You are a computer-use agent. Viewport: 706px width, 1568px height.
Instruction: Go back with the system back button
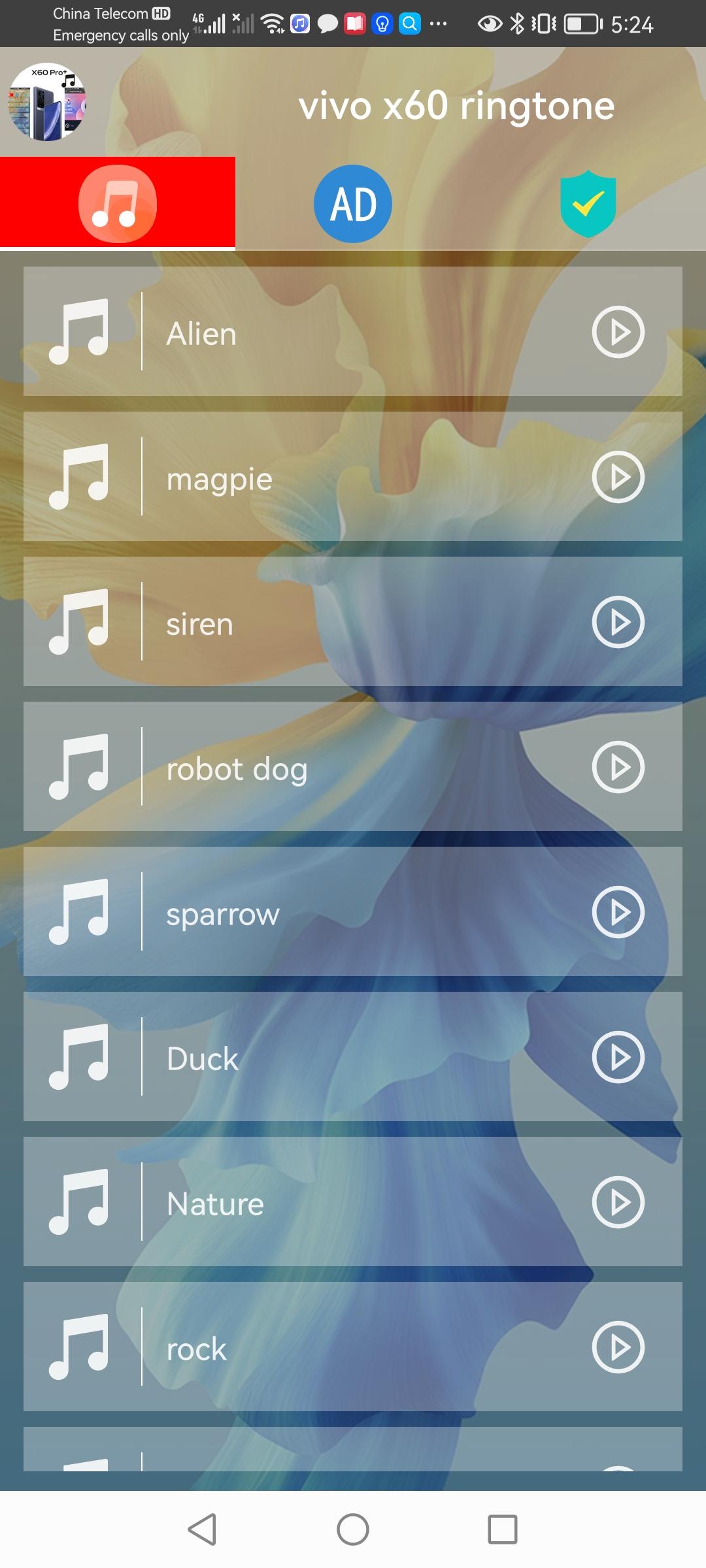tap(202, 1529)
